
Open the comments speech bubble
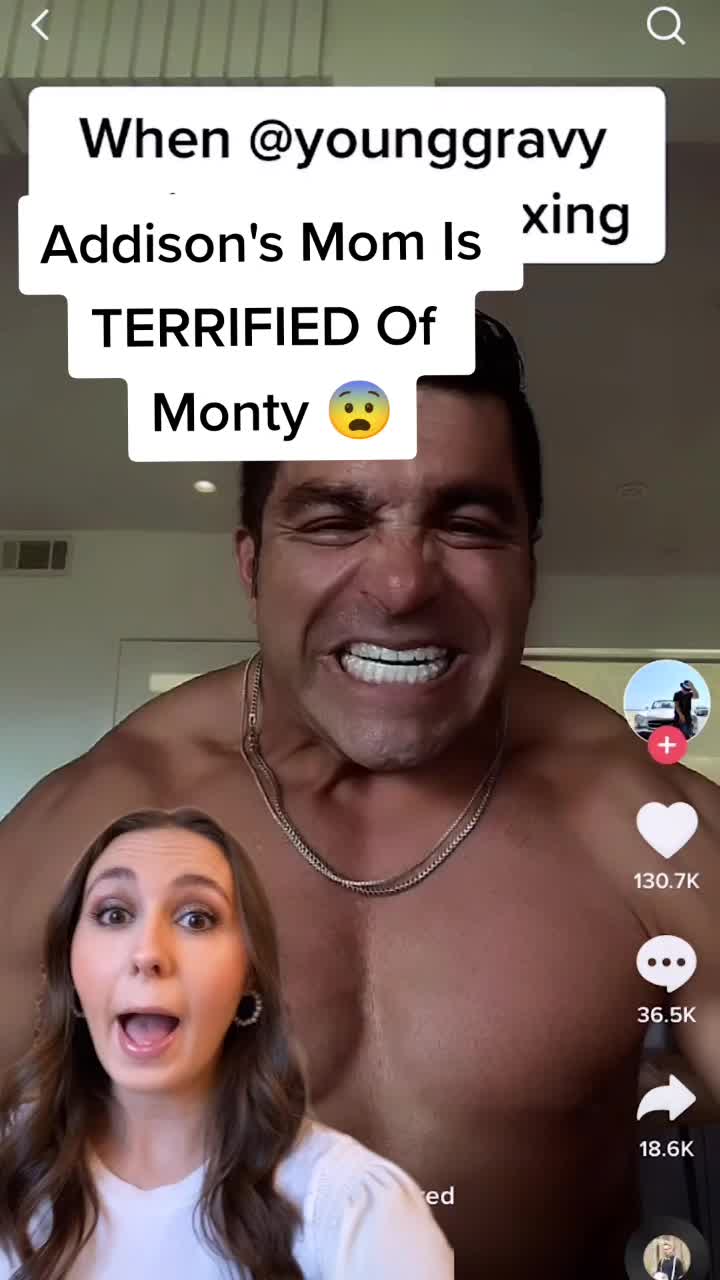(667, 965)
